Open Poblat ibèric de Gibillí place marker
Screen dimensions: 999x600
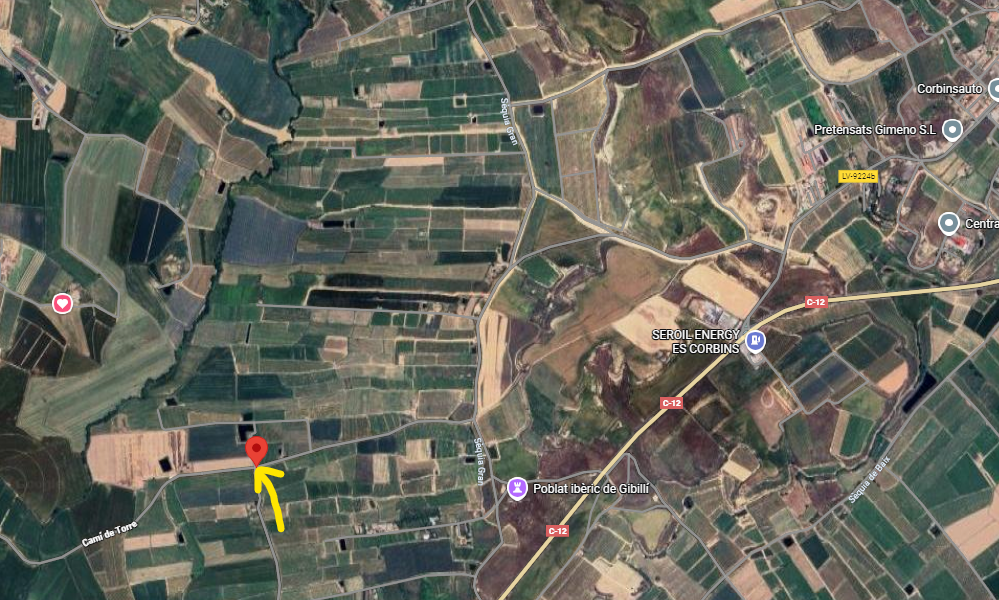click(517, 488)
